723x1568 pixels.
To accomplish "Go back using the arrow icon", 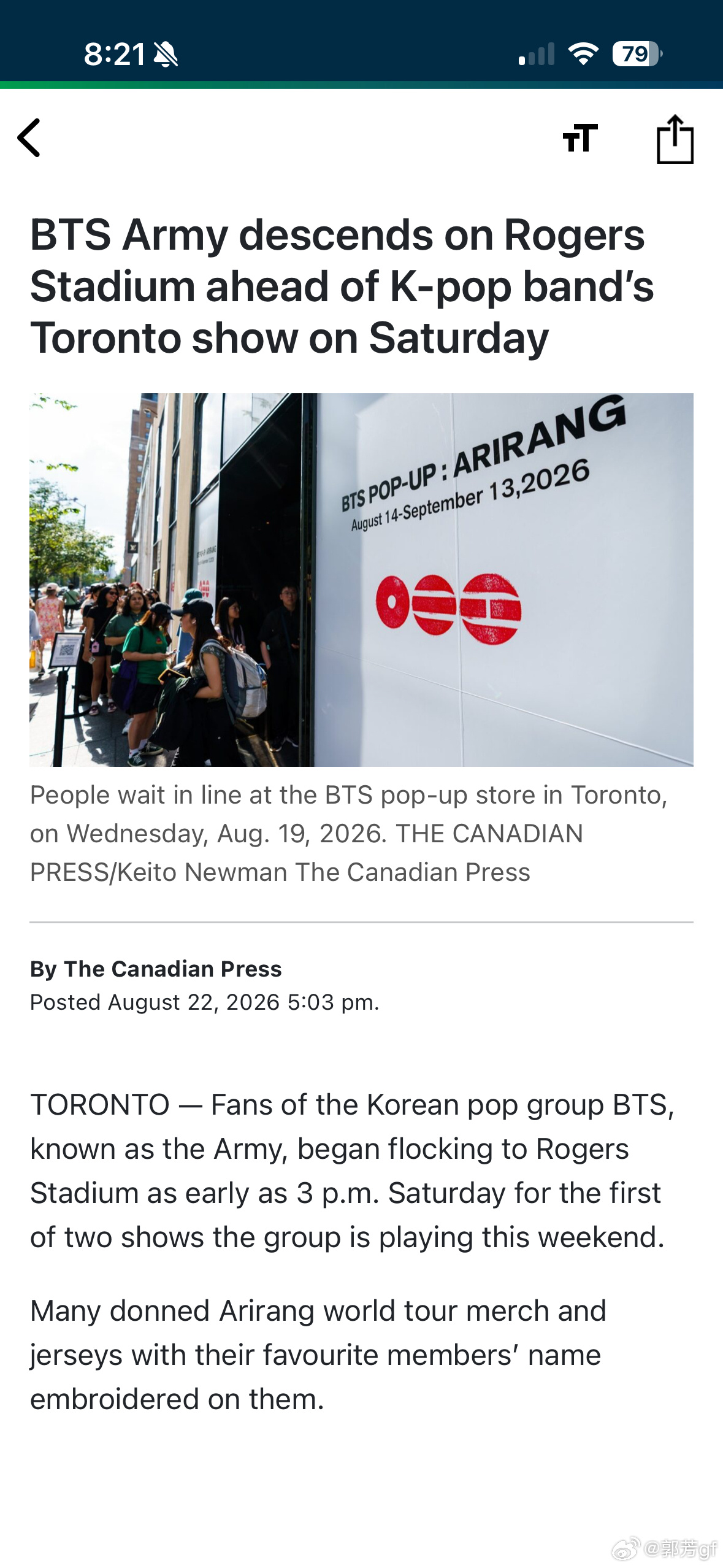I will 29,138.
